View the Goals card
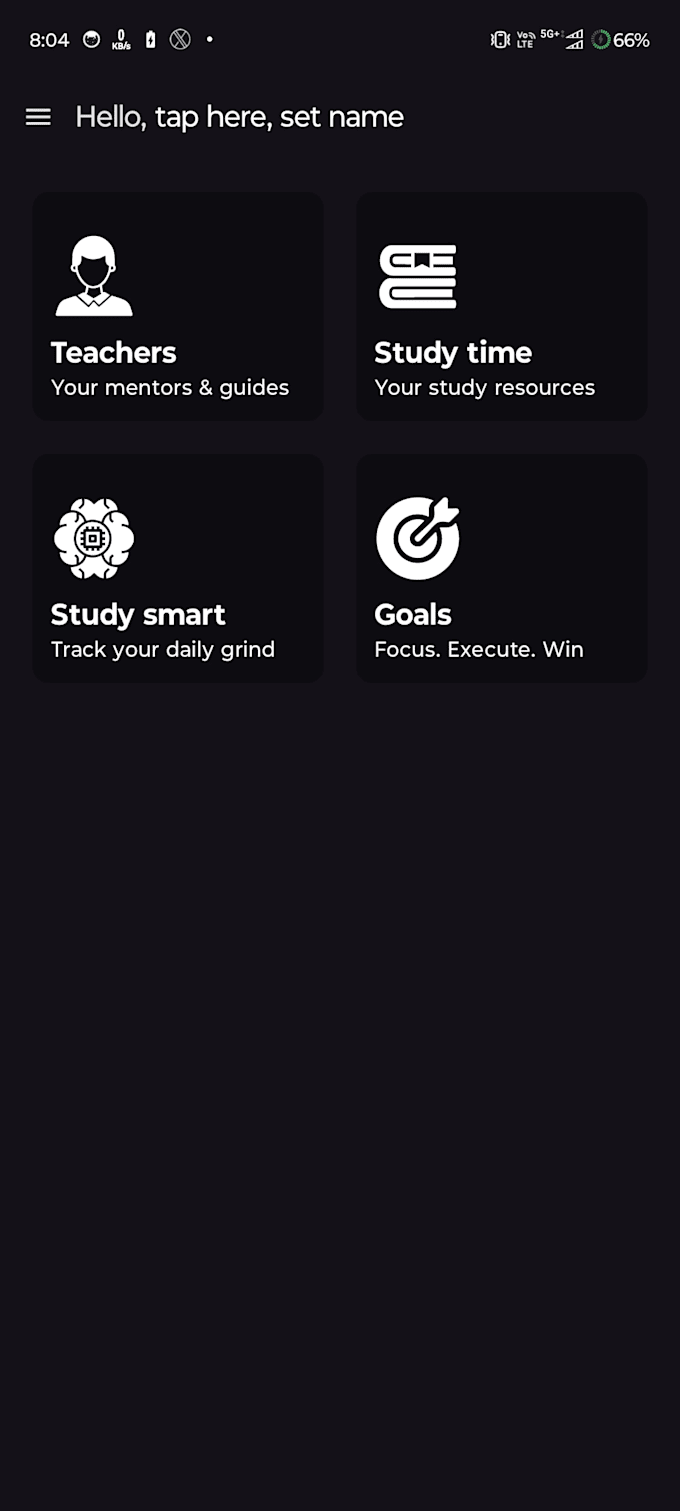 coord(502,568)
